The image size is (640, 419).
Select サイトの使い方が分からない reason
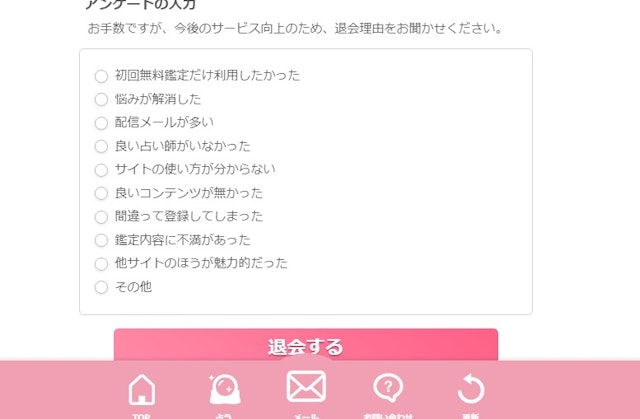click(x=101, y=170)
